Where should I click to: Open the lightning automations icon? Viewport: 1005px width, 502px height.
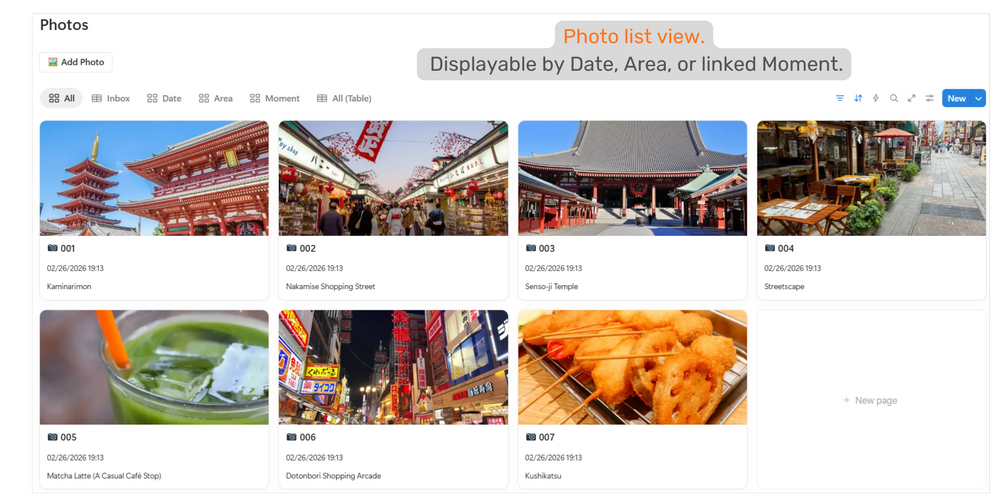[876, 98]
